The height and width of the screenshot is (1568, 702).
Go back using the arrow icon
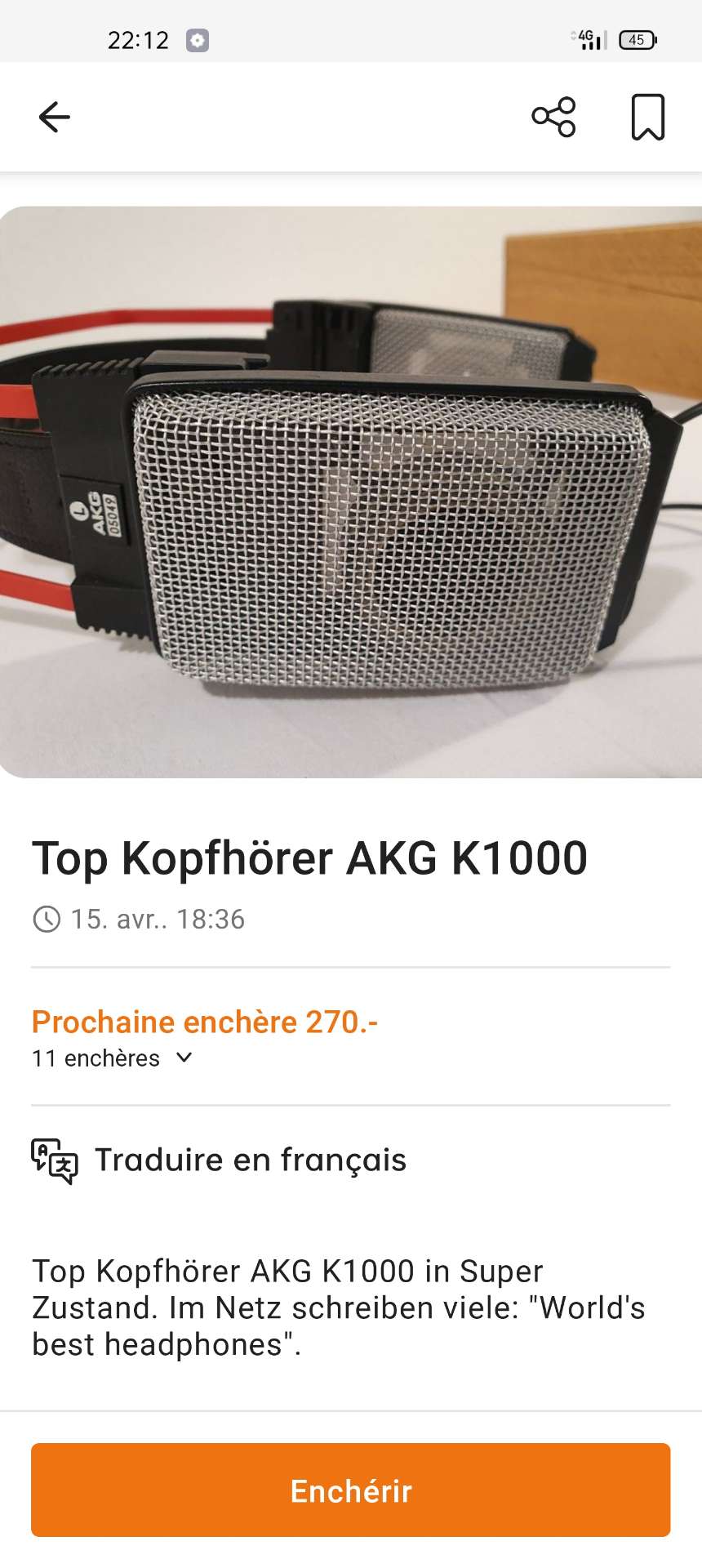coord(55,117)
